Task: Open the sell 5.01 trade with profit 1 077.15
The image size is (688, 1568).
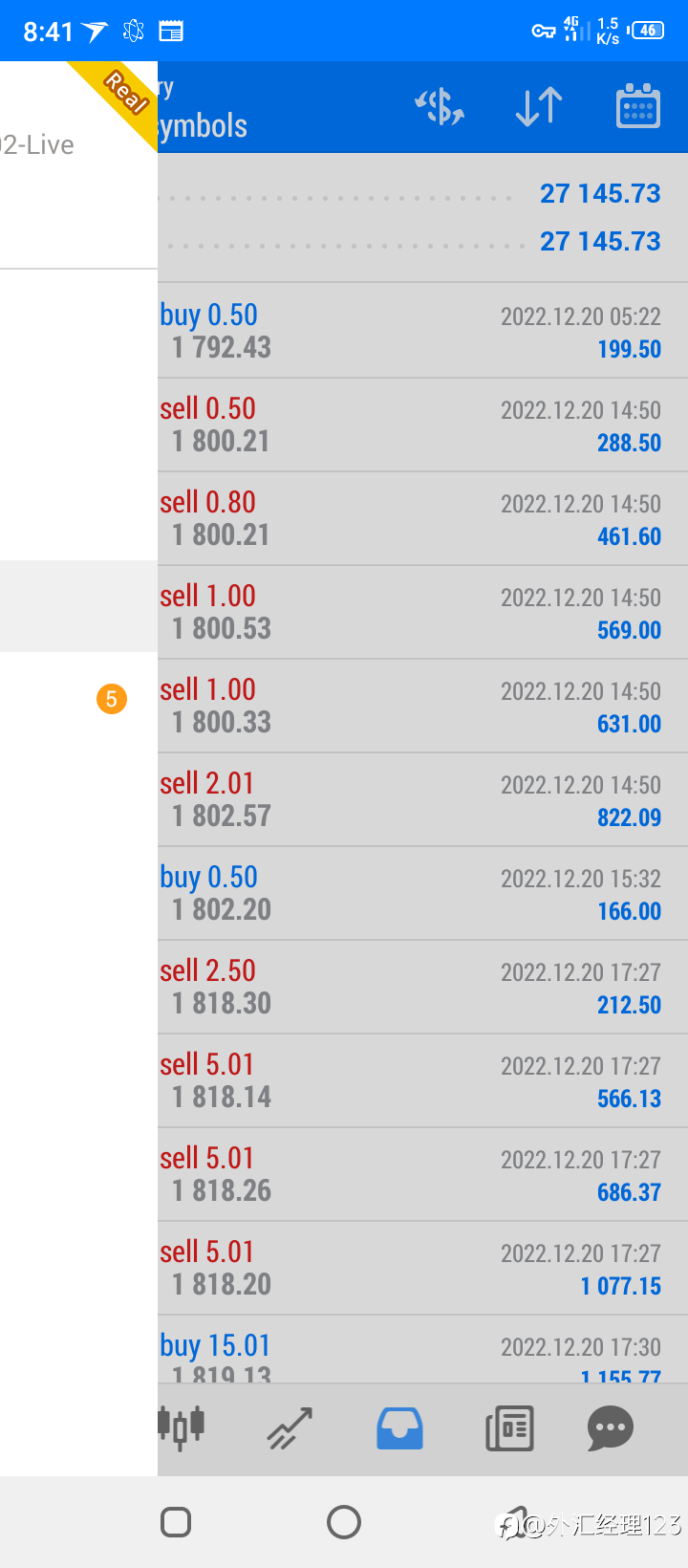Action: (x=422, y=1268)
